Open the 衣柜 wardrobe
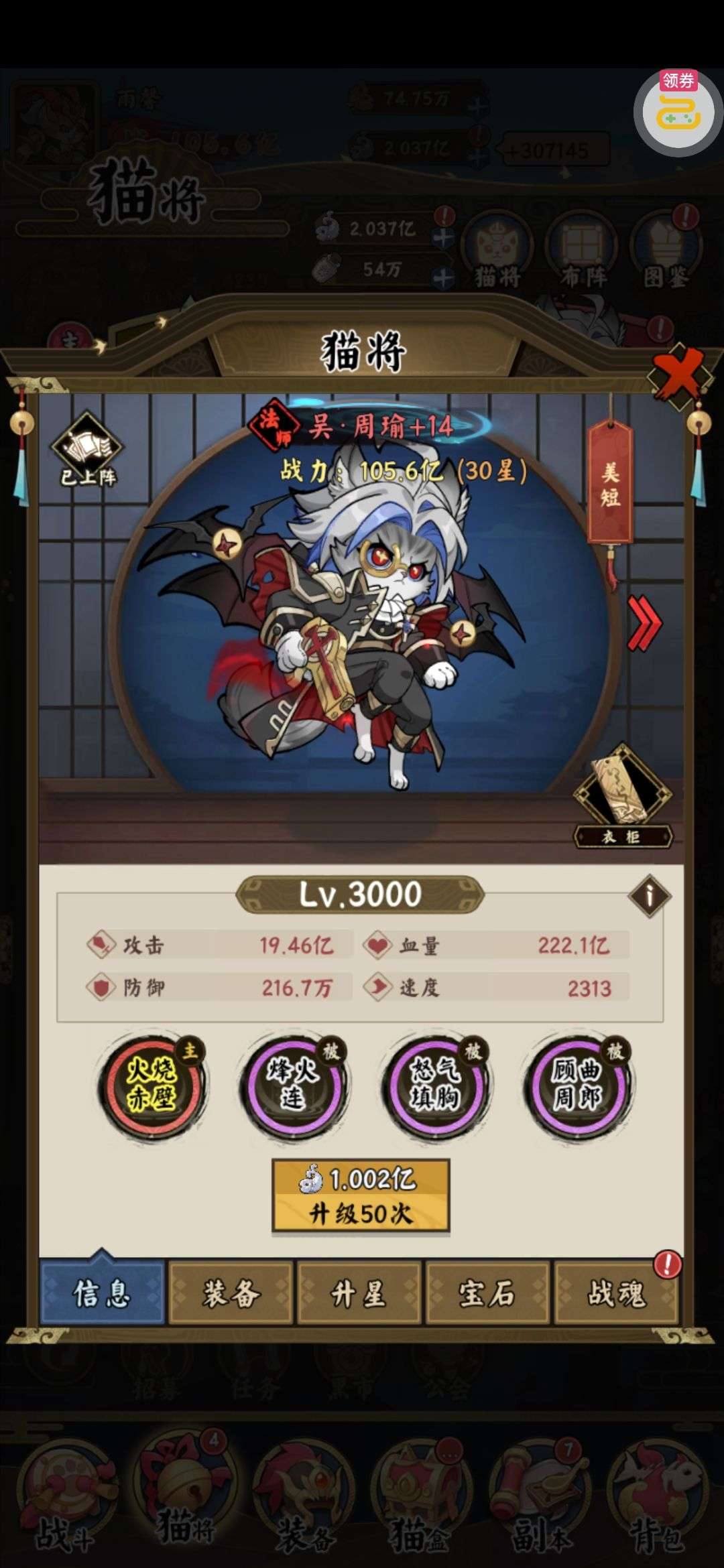Viewport: 724px width, 1568px height. coord(623,797)
